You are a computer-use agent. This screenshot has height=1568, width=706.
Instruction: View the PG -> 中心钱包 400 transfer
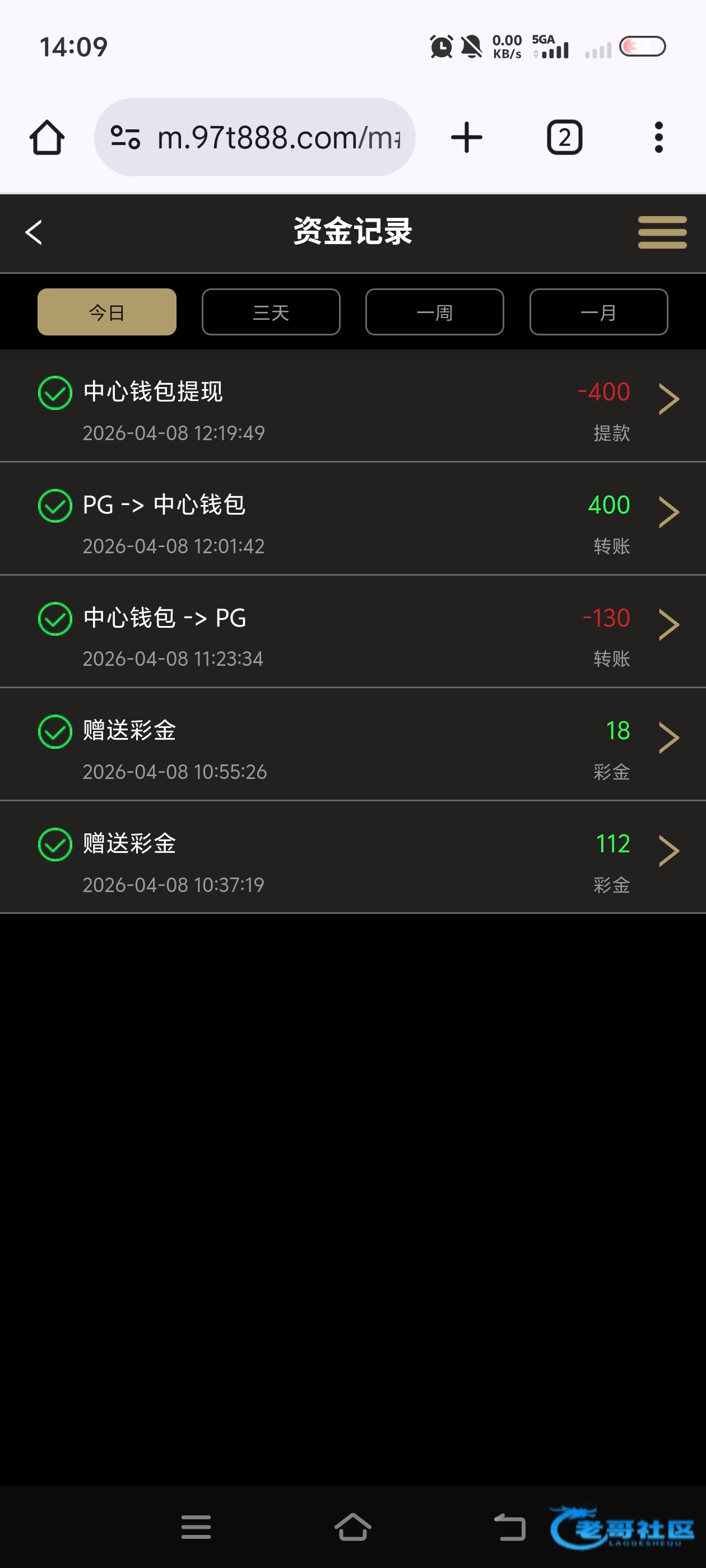click(352, 519)
